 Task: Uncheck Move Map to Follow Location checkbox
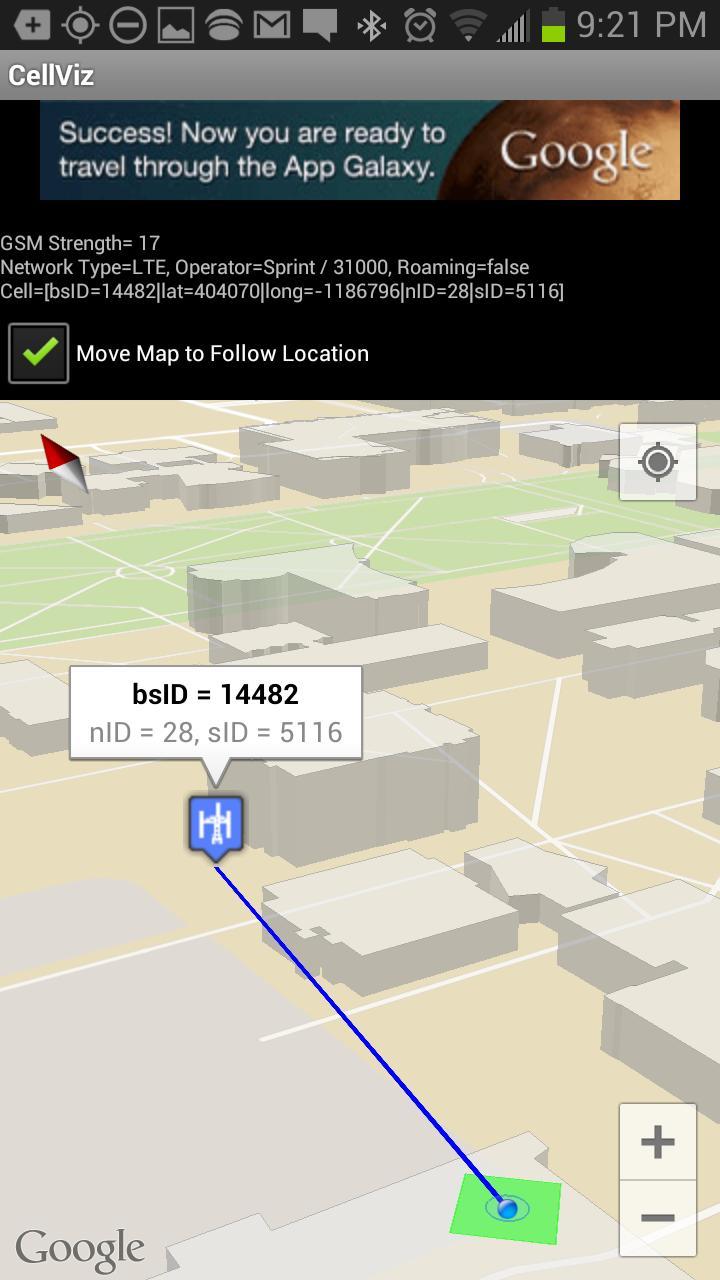coord(39,353)
